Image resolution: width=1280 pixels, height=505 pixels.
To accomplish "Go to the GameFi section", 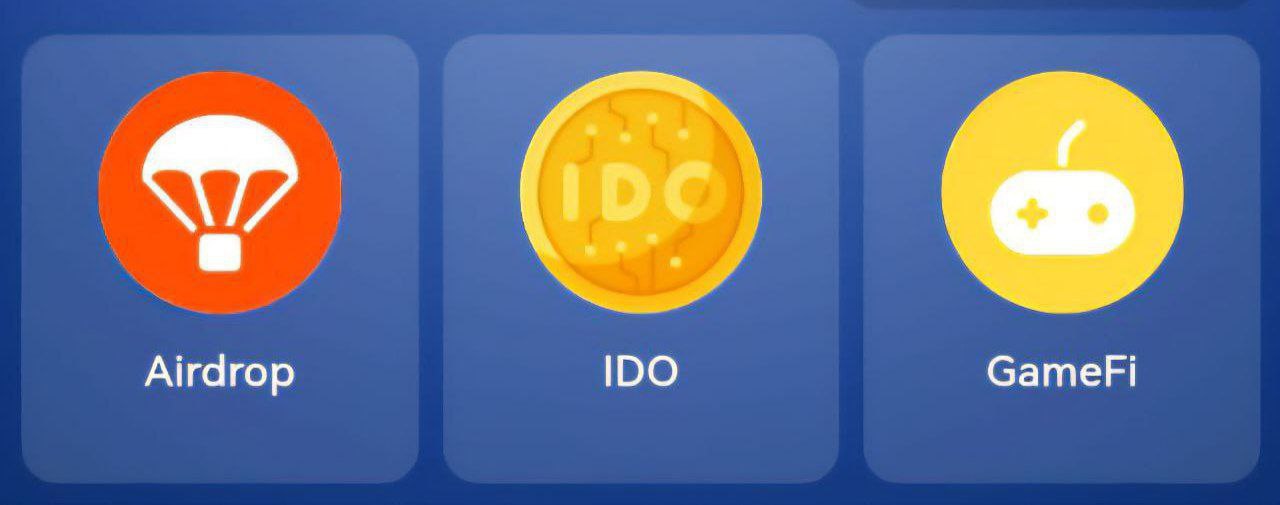I will point(1061,258).
